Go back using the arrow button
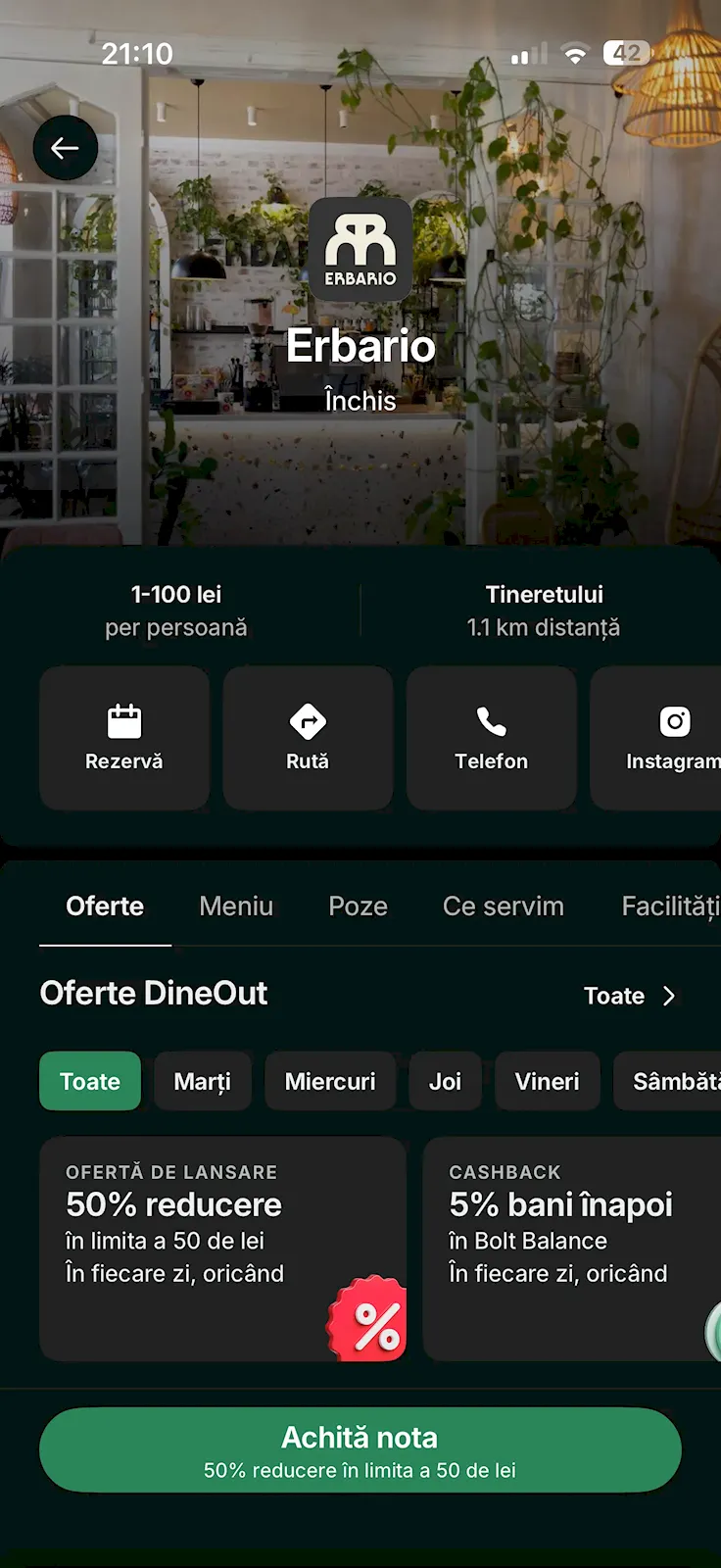 pos(65,148)
